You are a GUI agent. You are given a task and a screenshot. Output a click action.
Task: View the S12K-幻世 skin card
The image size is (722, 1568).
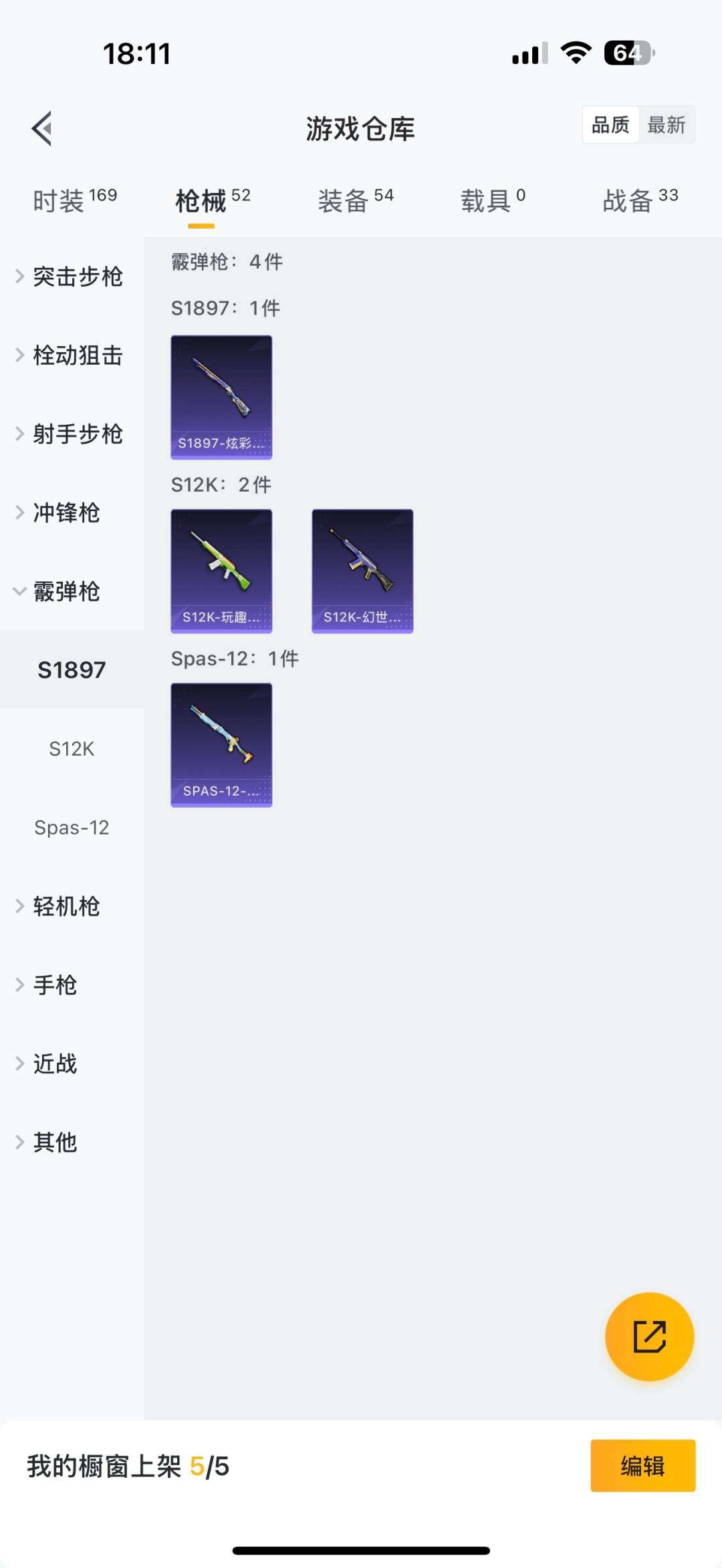pyautogui.click(x=362, y=571)
